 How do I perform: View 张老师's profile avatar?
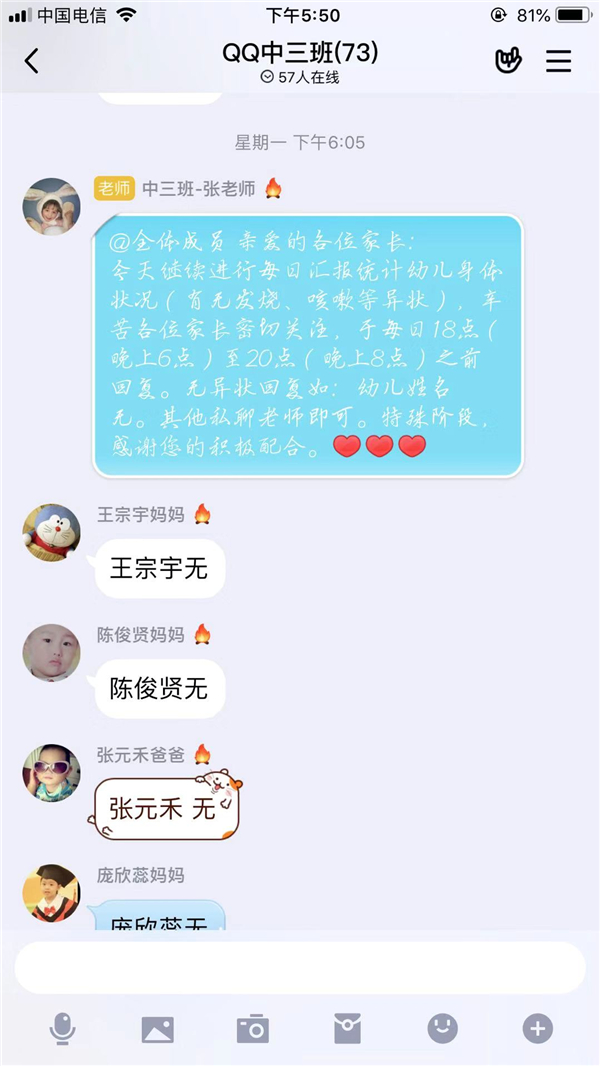click(51, 207)
